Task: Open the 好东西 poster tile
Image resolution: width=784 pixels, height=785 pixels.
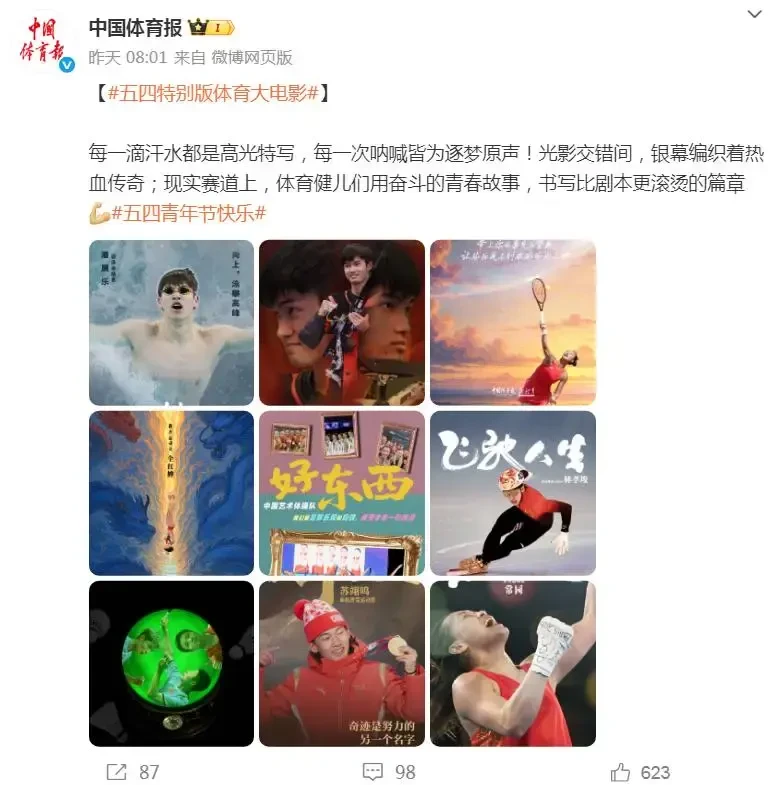Action: coord(341,493)
